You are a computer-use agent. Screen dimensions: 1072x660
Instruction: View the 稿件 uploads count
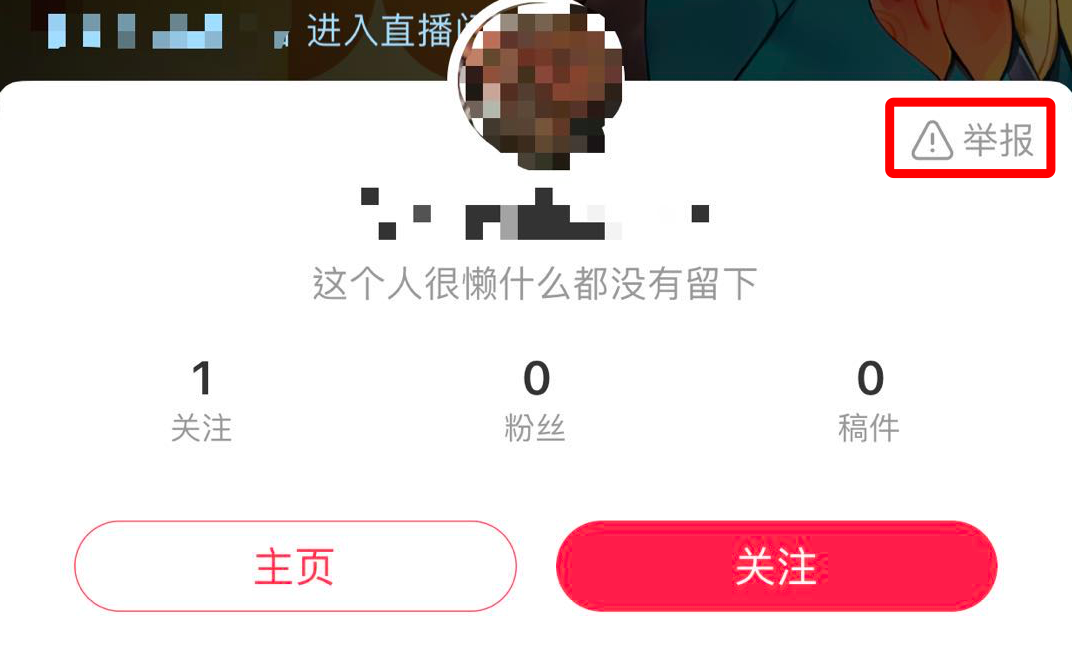pos(869,402)
